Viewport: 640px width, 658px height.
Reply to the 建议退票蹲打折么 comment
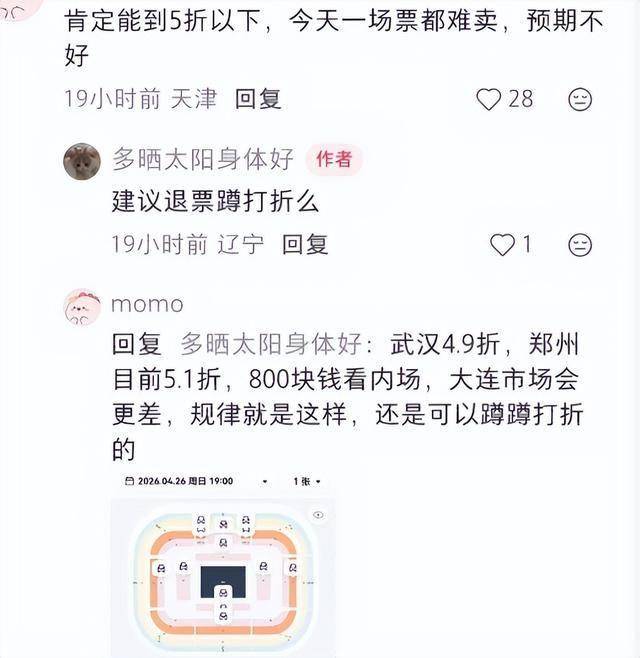click(x=305, y=244)
